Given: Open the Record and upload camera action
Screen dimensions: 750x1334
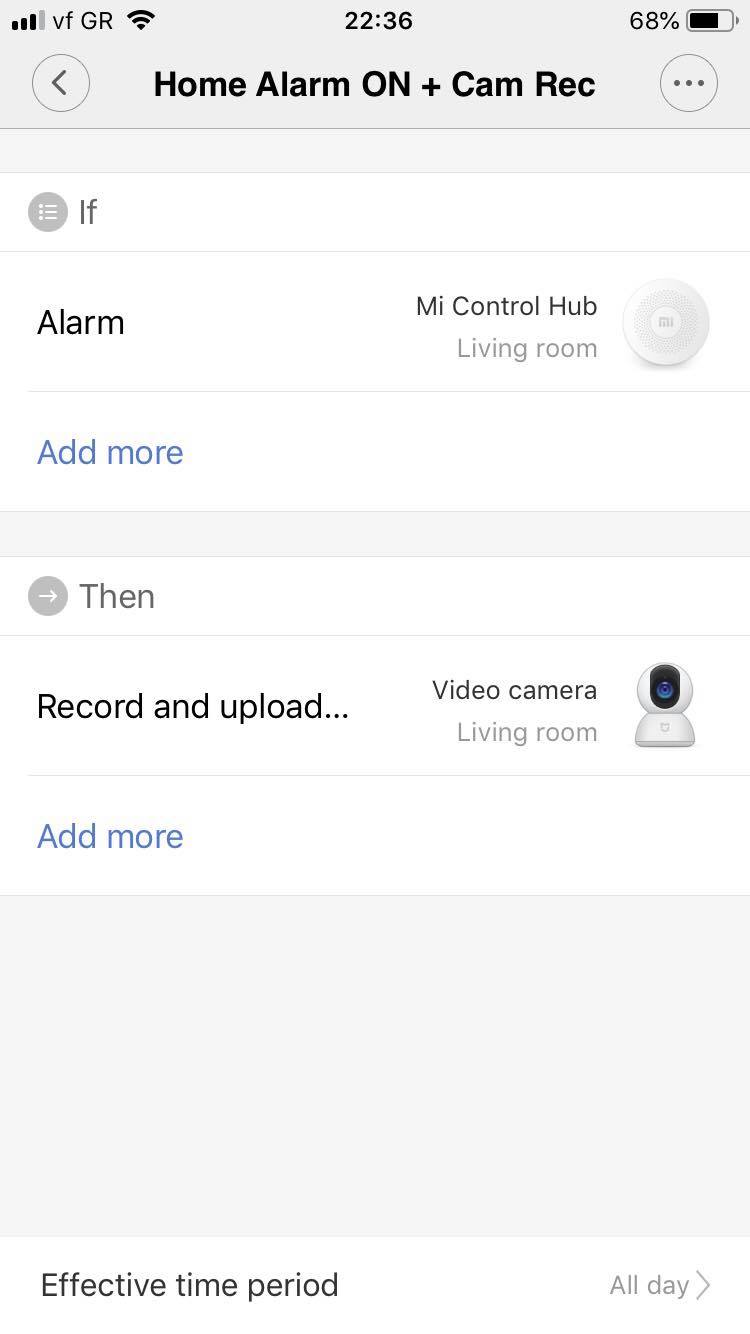Looking at the screenshot, I should pyautogui.click(x=374, y=706).
